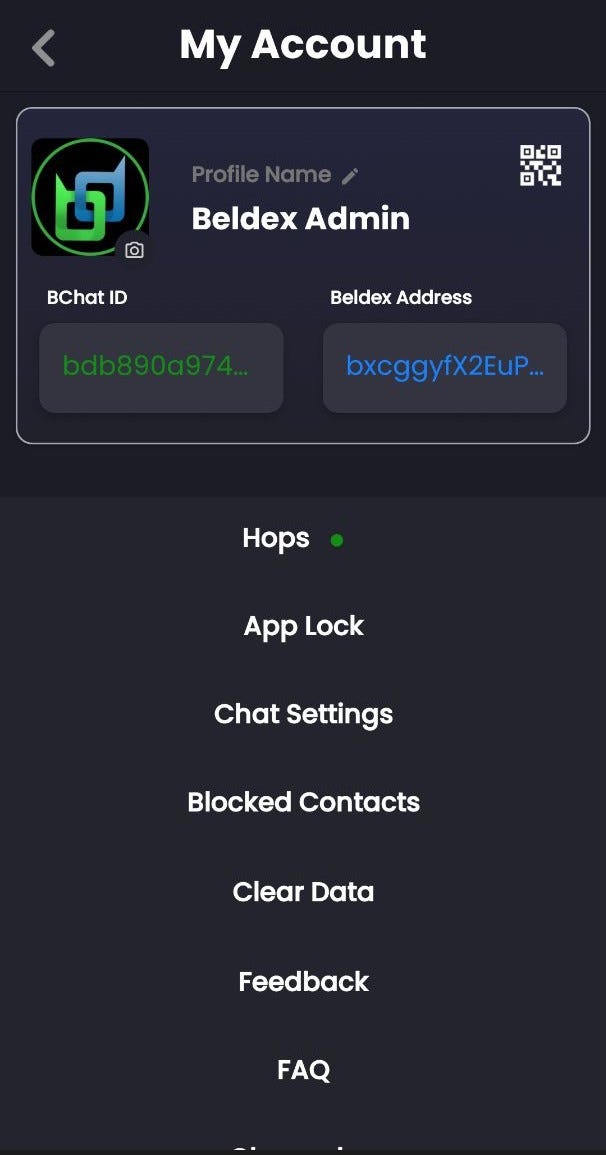Open the FAQ
This screenshot has width=606, height=1155.
303,1069
